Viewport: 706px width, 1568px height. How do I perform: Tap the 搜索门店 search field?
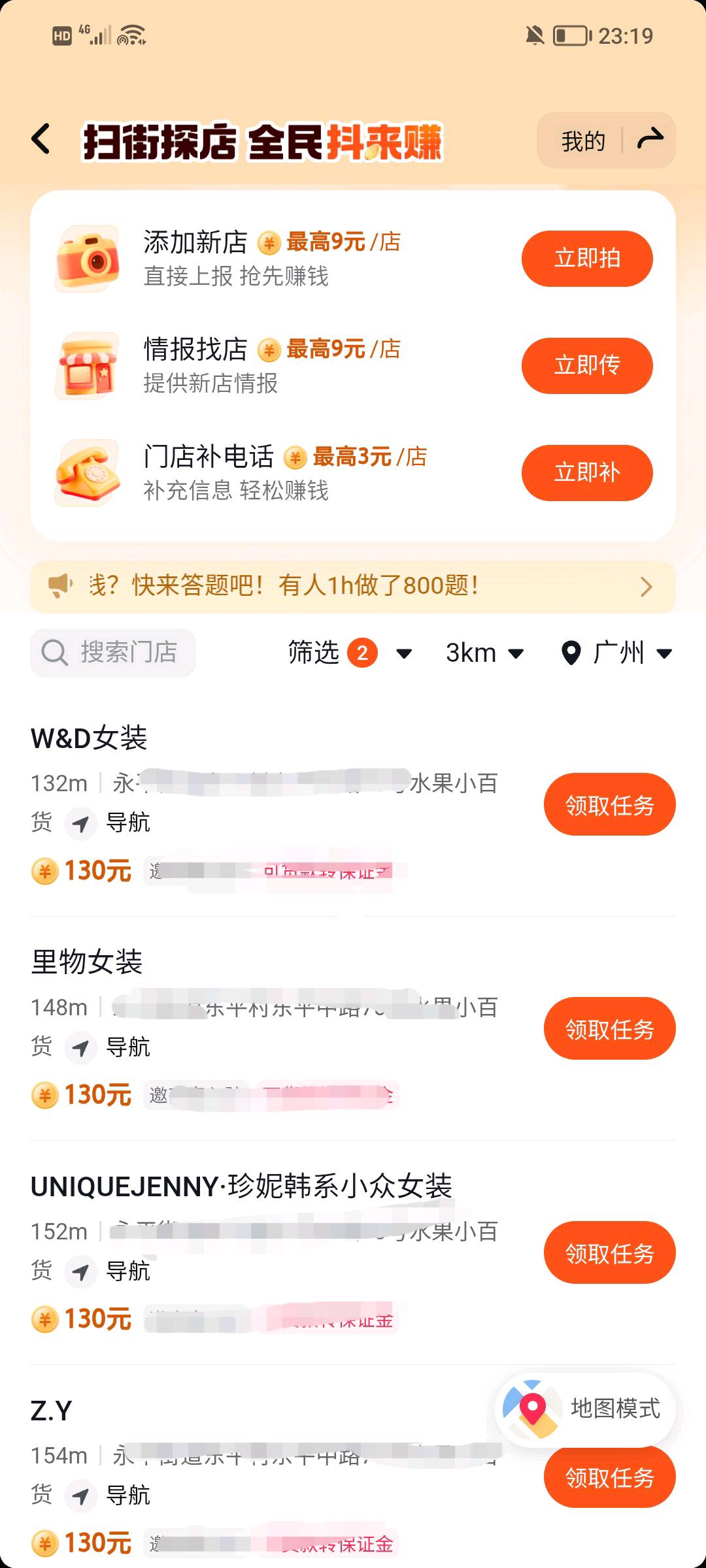tap(112, 651)
